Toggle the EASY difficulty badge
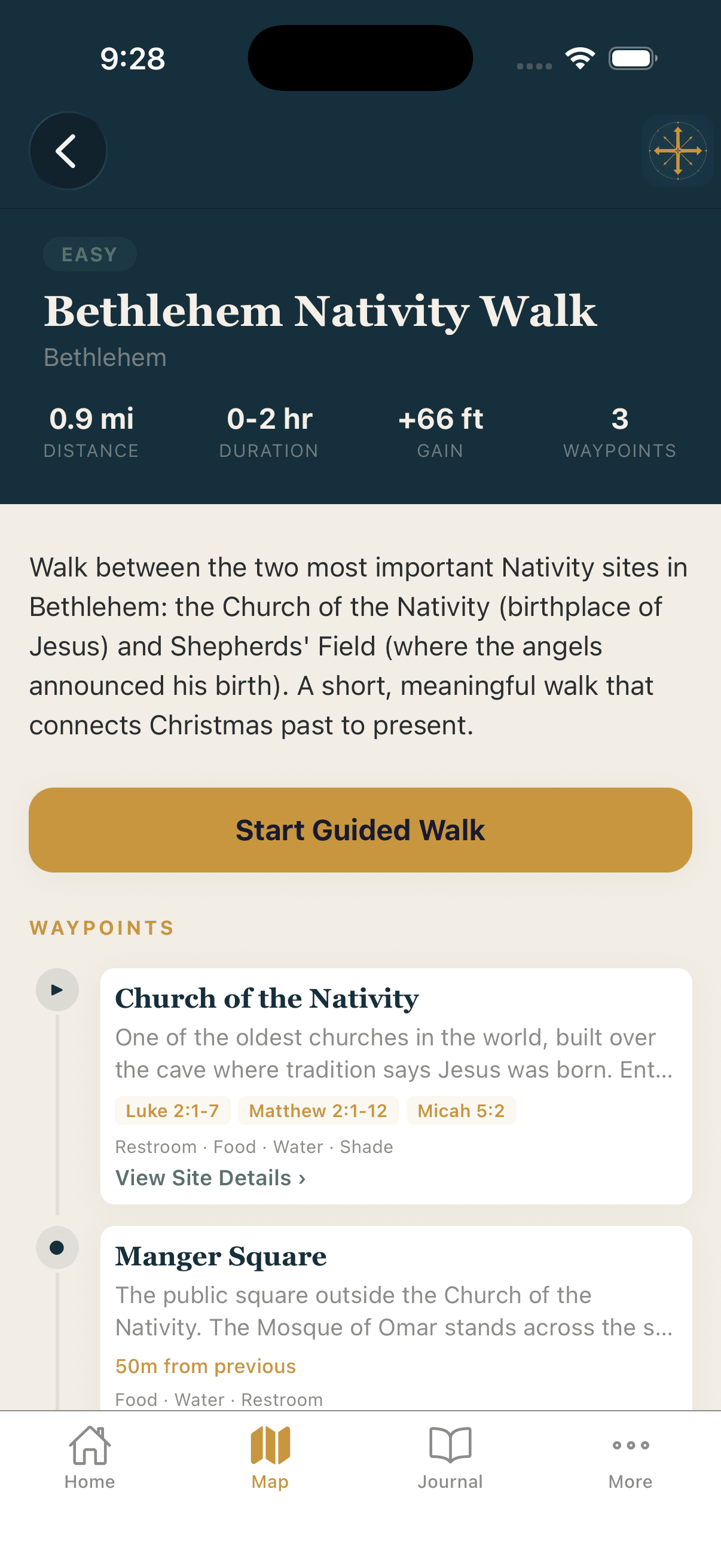 90,254
